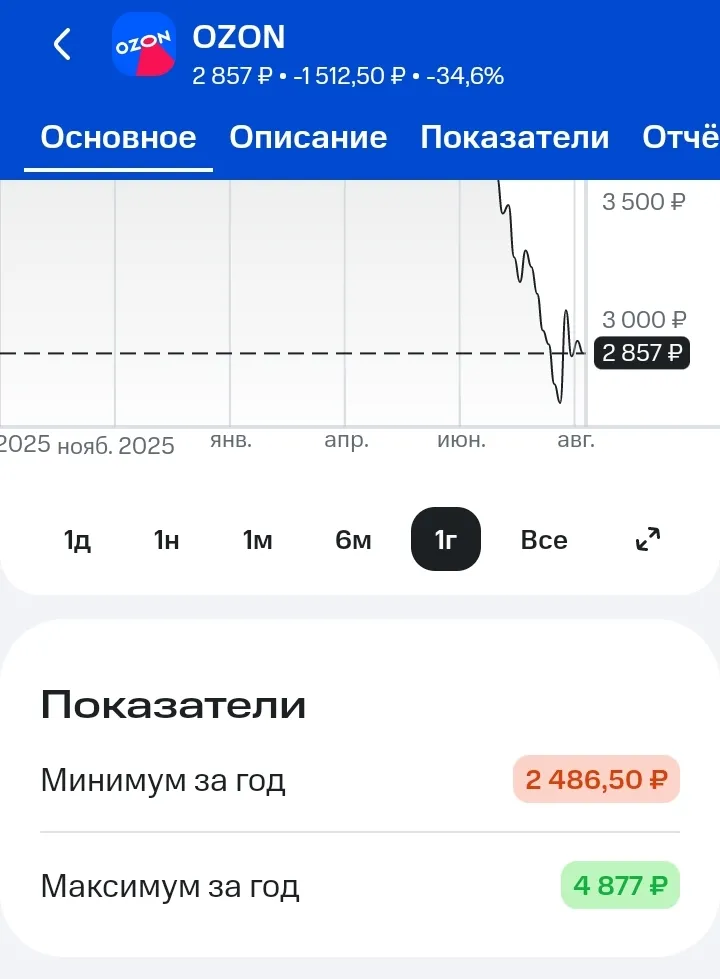Screen dimensions: 720x979
Task: Select the 1г chart period
Action: click(x=446, y=539)
